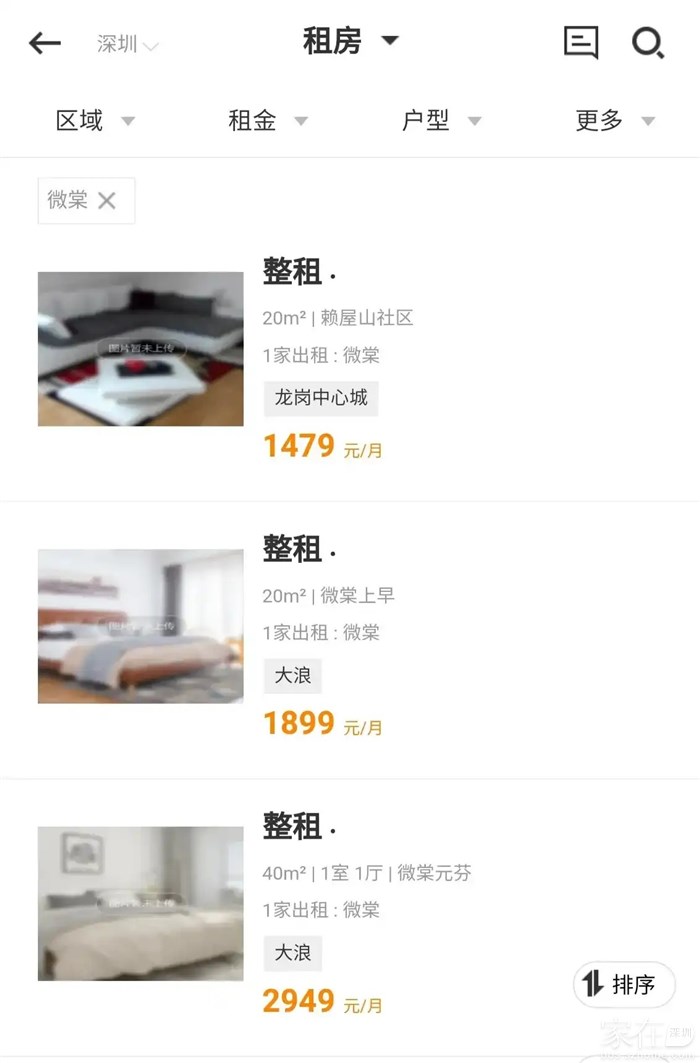The height and width of the screenshot is (1063, 700).
Task: Open the messages icon
Action: (581, 43)
